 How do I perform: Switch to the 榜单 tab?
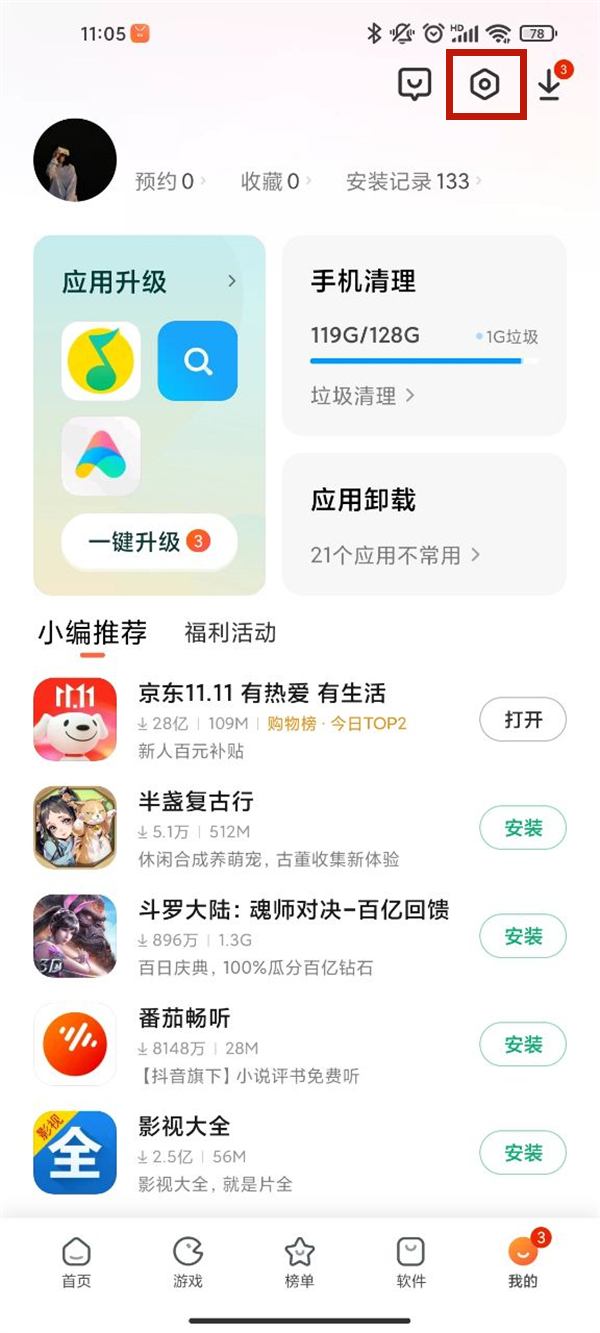coord(300,1261)
